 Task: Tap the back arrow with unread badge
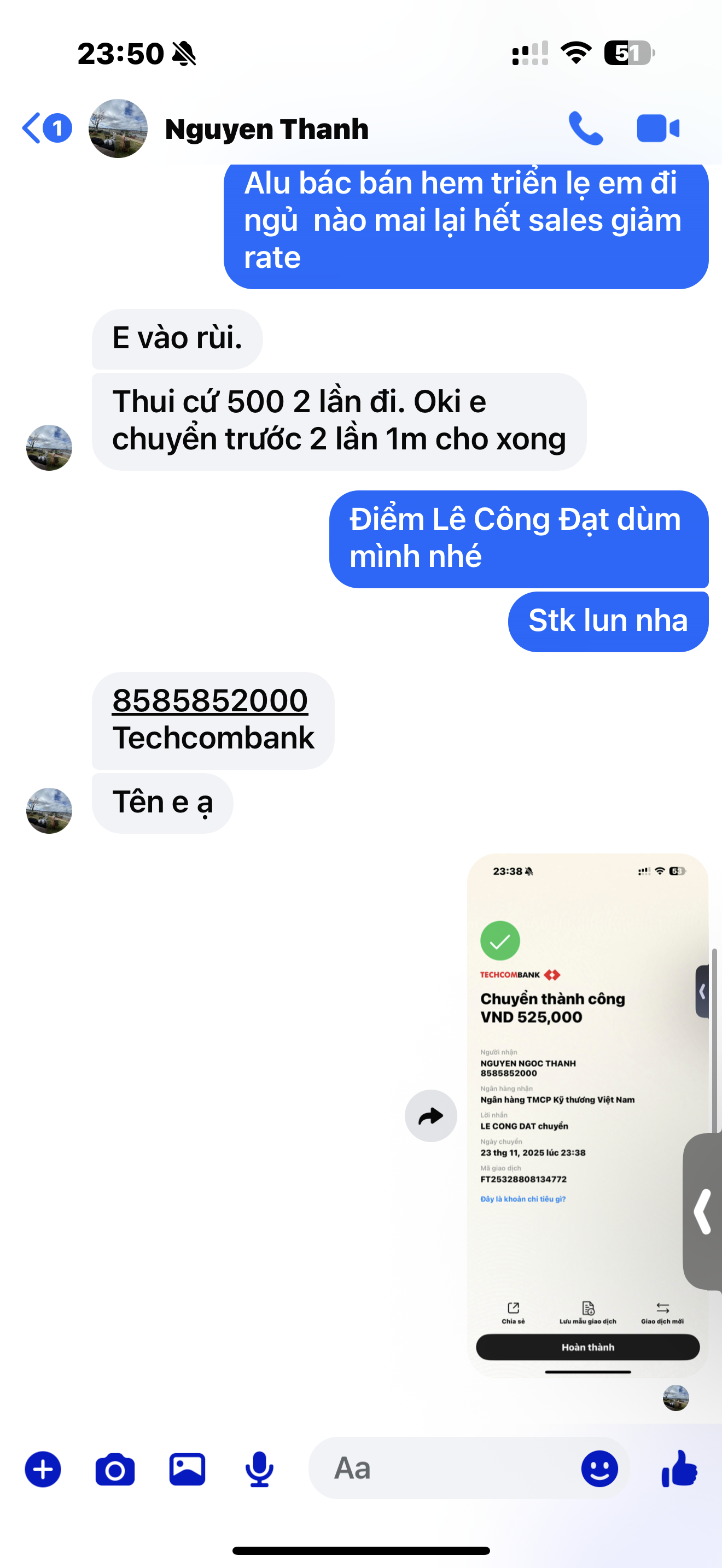[45, 128]
